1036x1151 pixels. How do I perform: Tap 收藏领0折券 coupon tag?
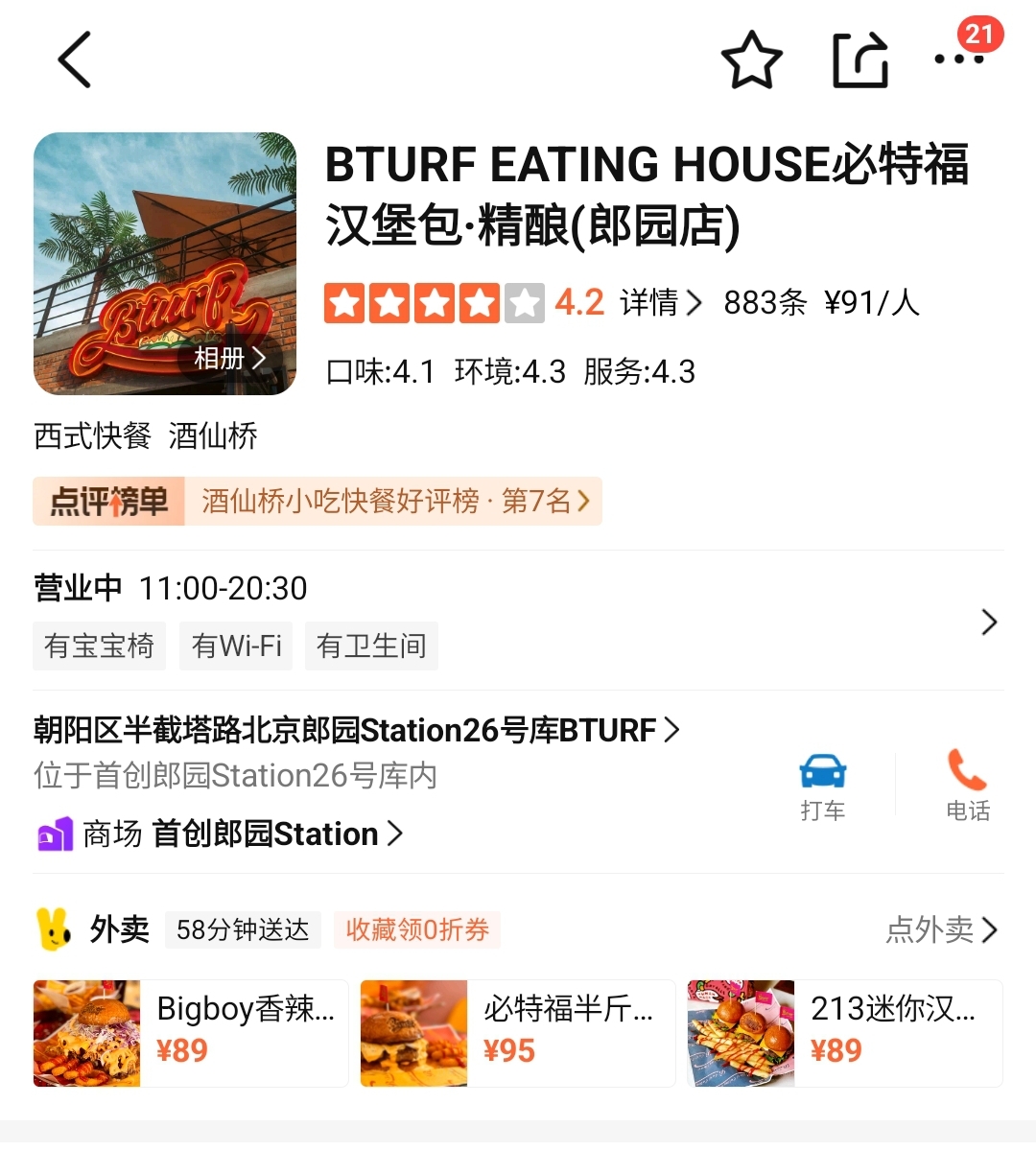417,929
